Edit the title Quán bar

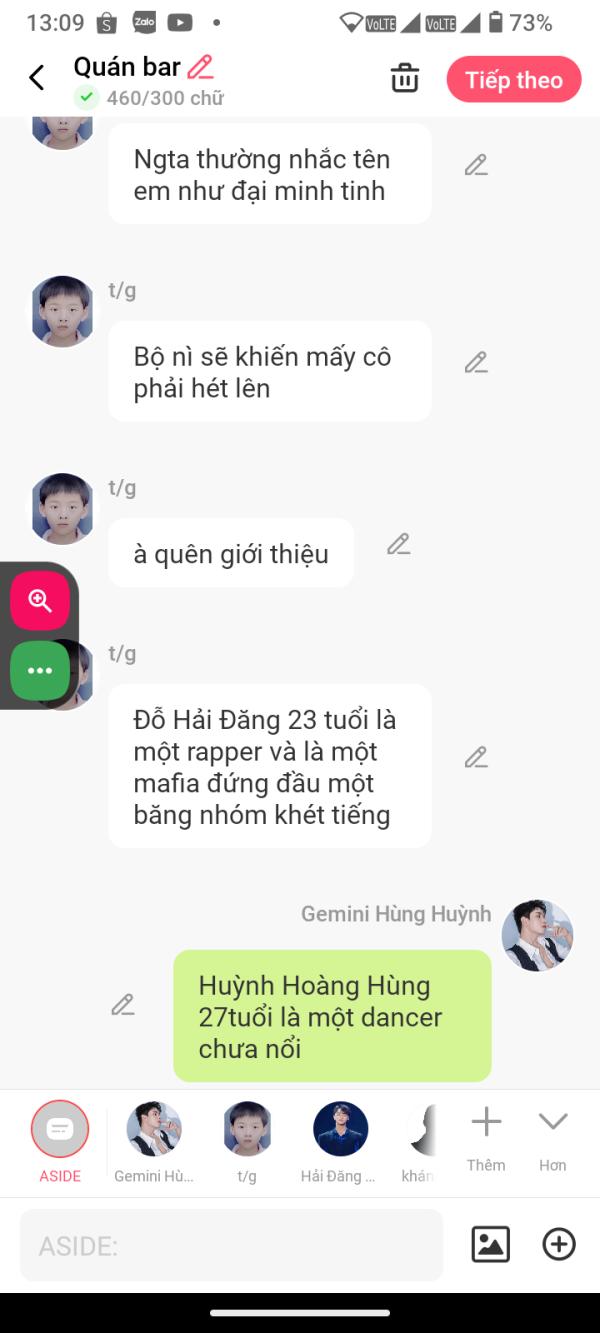pos(201,68)
